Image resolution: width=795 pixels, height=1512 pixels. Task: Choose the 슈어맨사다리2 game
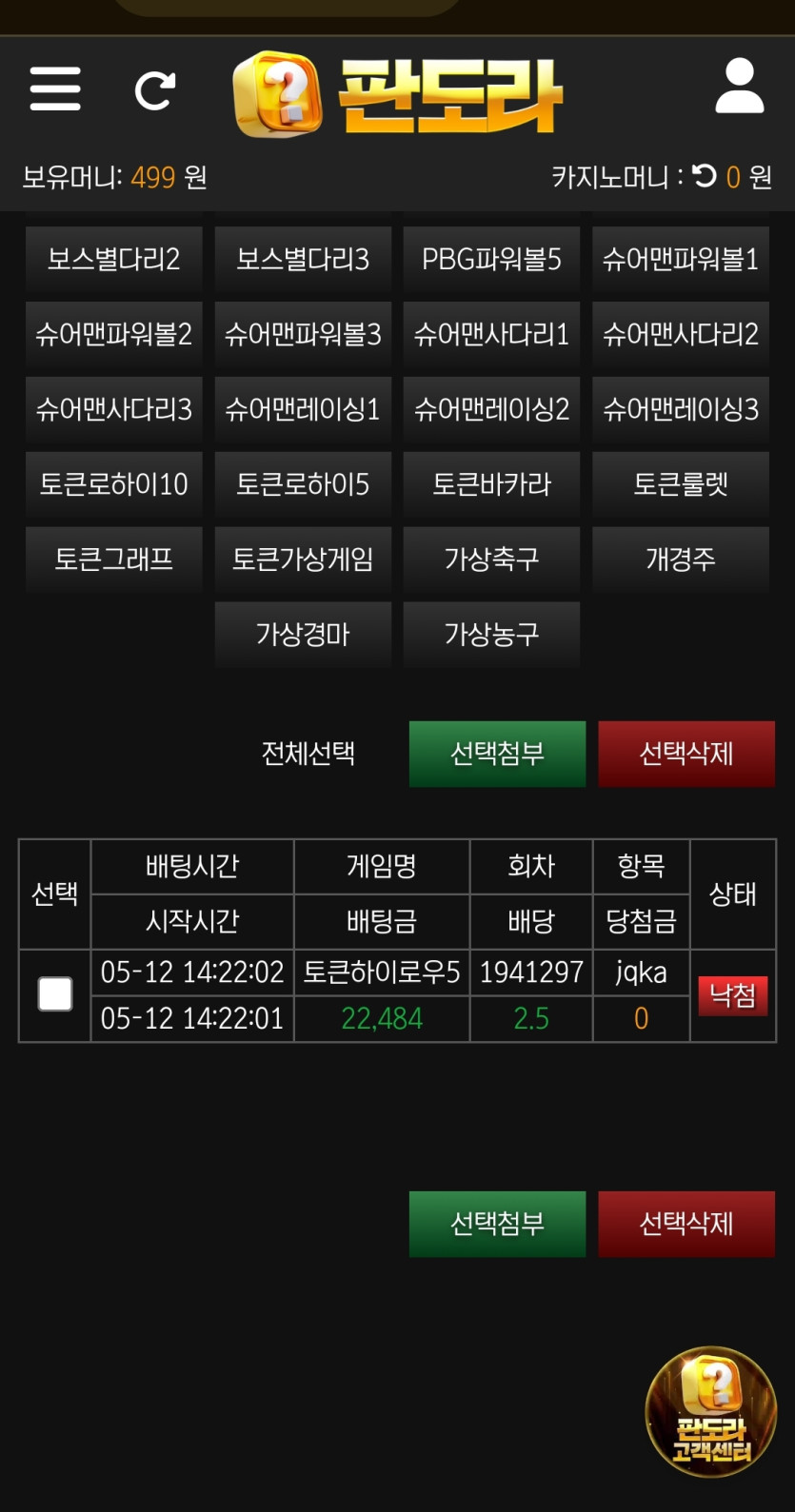click(x=680, y=334)
